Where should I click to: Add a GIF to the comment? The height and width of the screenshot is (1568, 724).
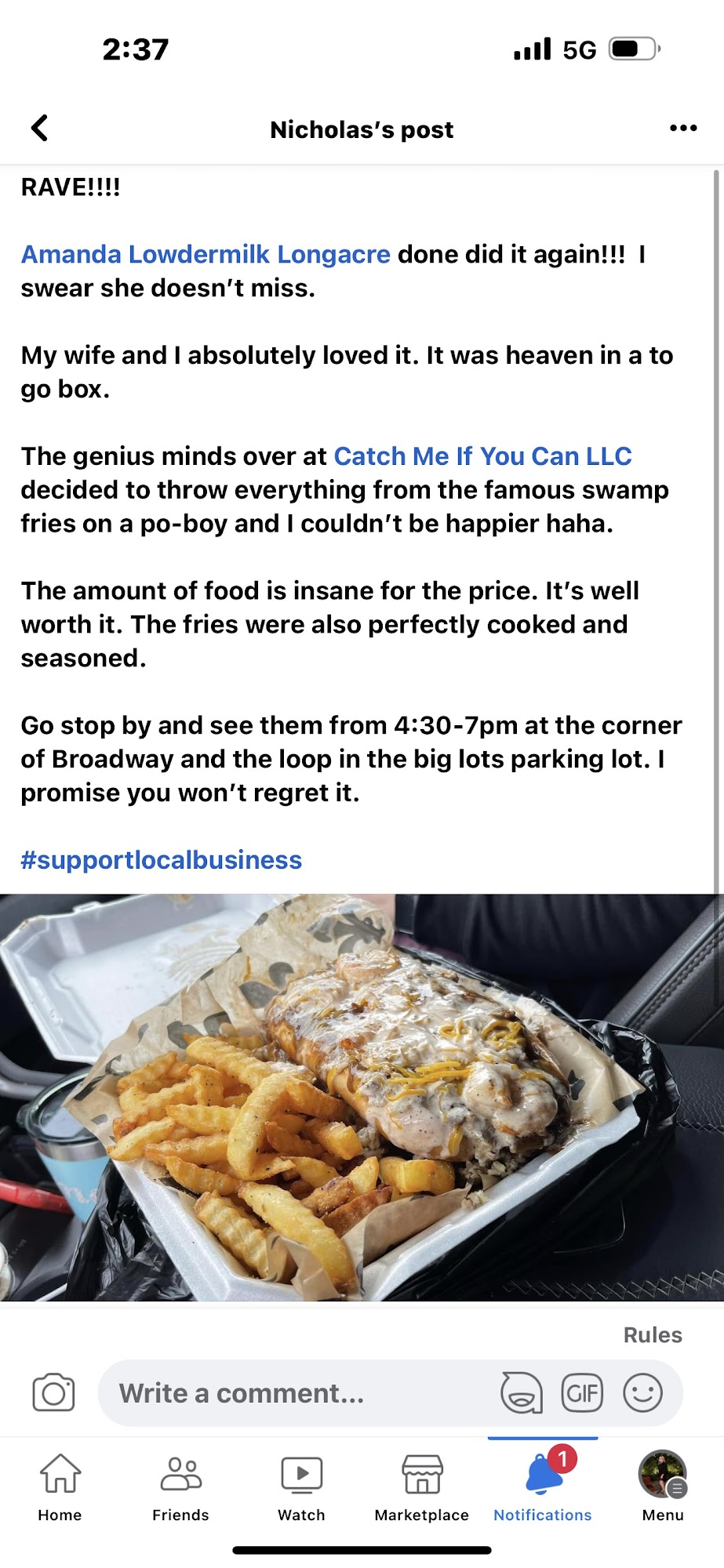(582, 1393)
